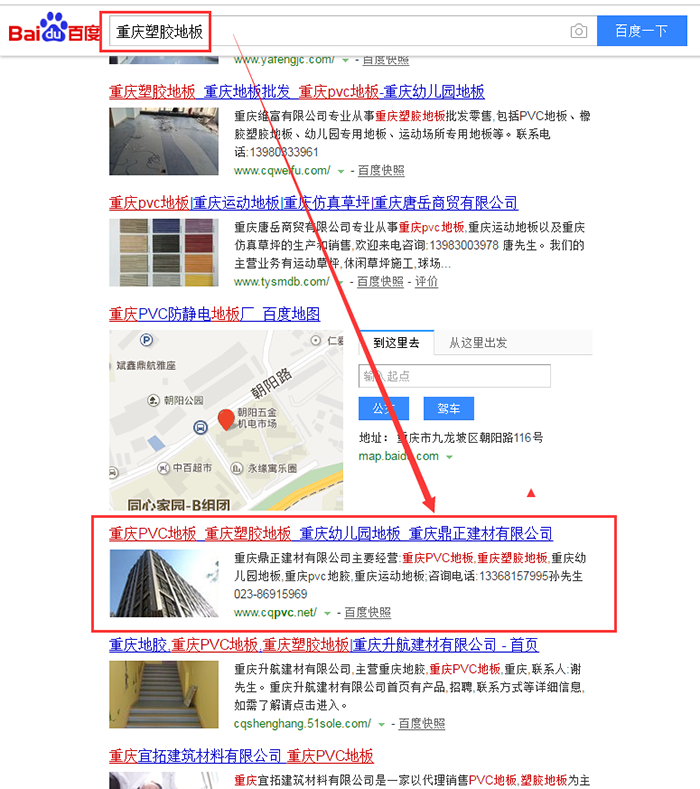Tap the 百度一下 search button
This screenshot has width=700, height=789.
(641, 31)
